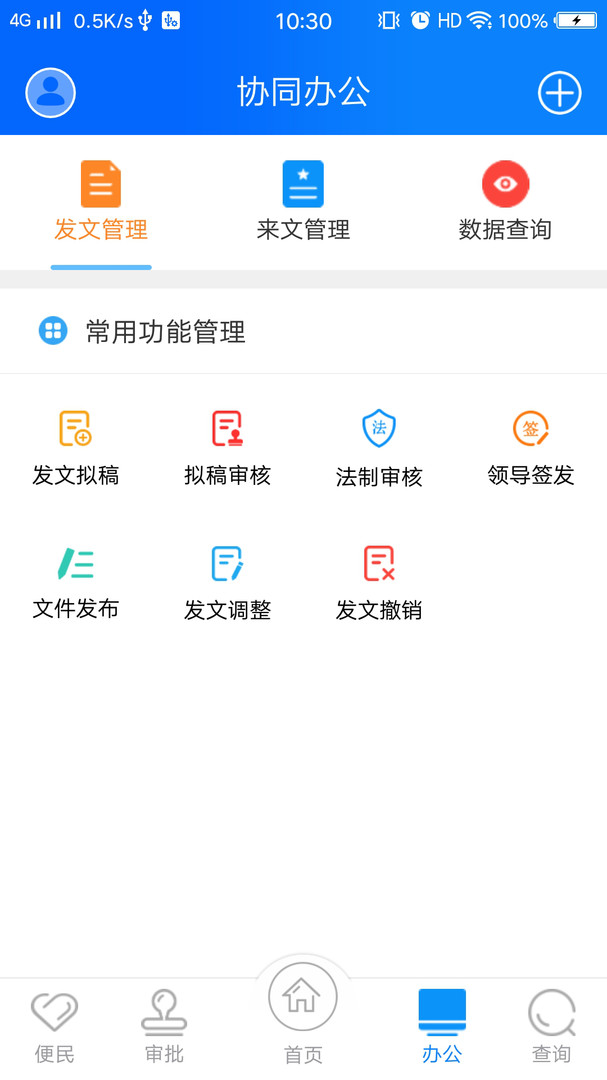
Task: Return to 首页 home tab
Action: tap(303, 1012)
